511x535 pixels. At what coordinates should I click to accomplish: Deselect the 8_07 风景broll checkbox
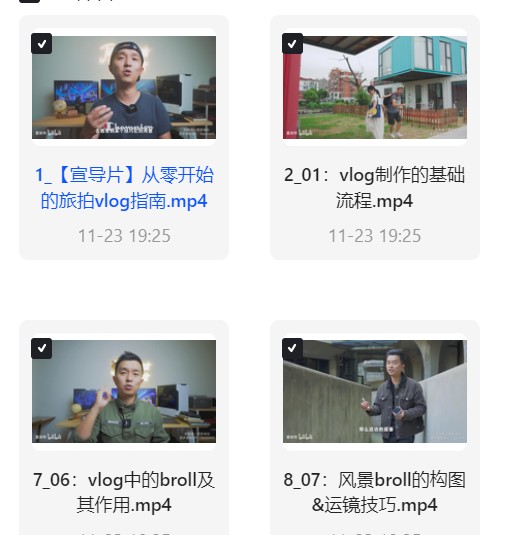292,348
